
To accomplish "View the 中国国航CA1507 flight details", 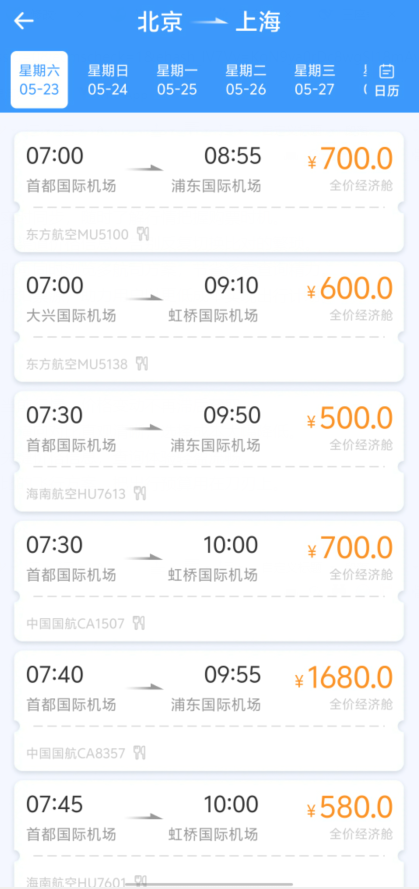I will coord(209,581).
